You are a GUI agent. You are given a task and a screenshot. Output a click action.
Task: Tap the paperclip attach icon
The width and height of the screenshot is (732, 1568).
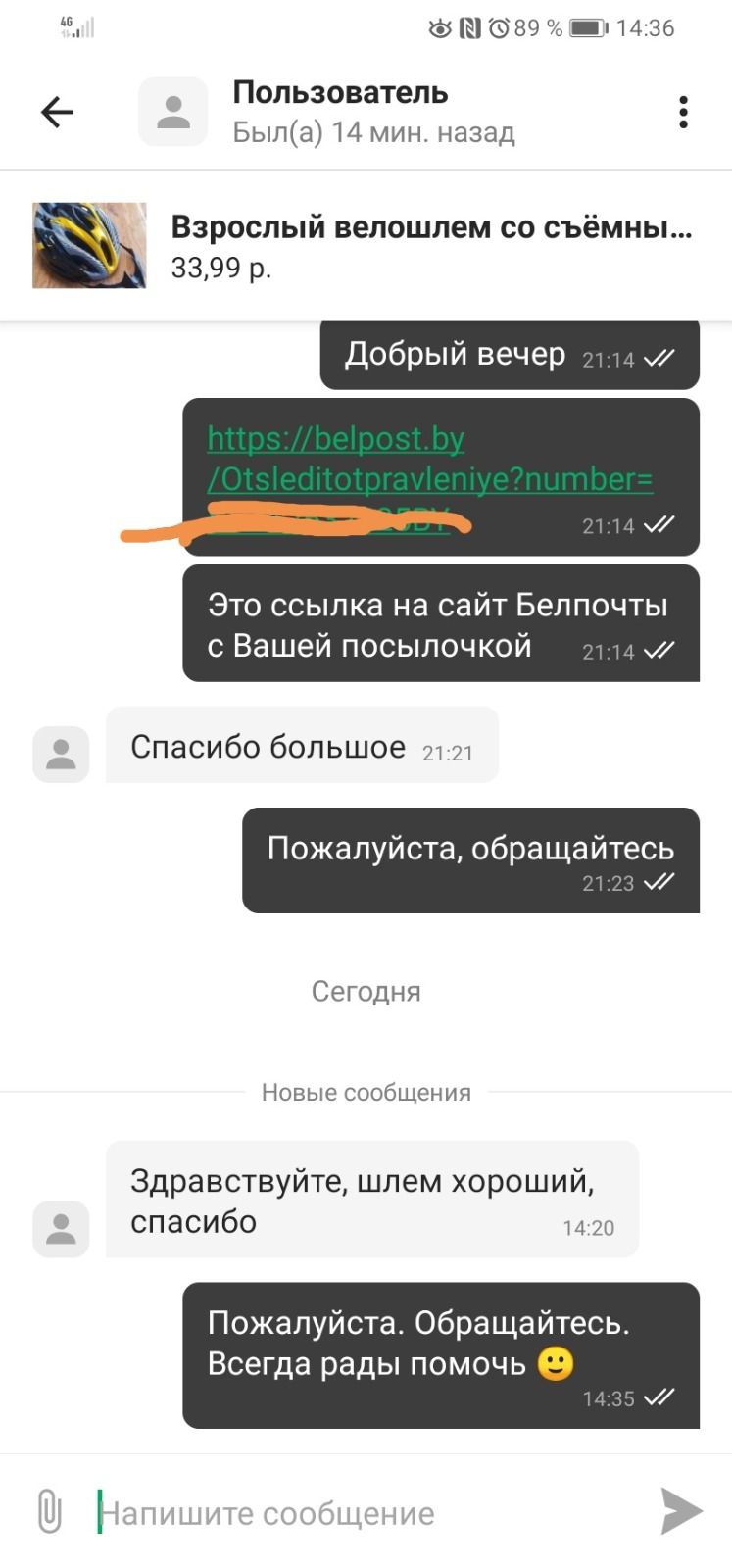point(49,1512)
